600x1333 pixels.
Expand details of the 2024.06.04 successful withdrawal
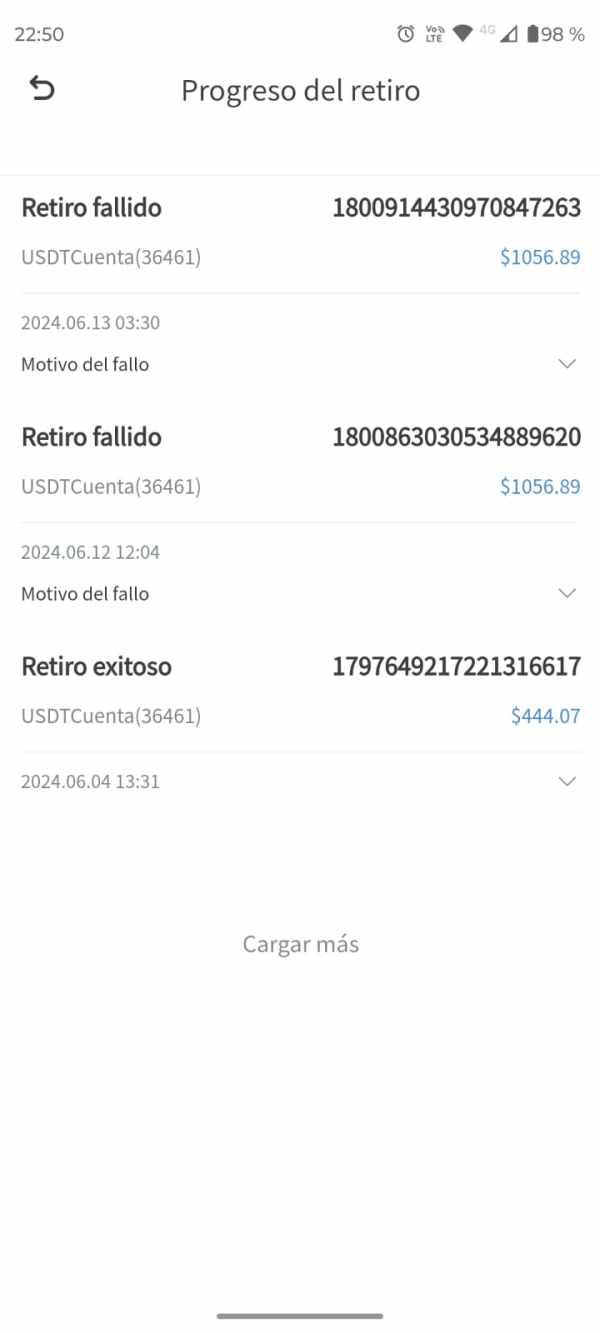pyautogui.click(x=567, y=781)
